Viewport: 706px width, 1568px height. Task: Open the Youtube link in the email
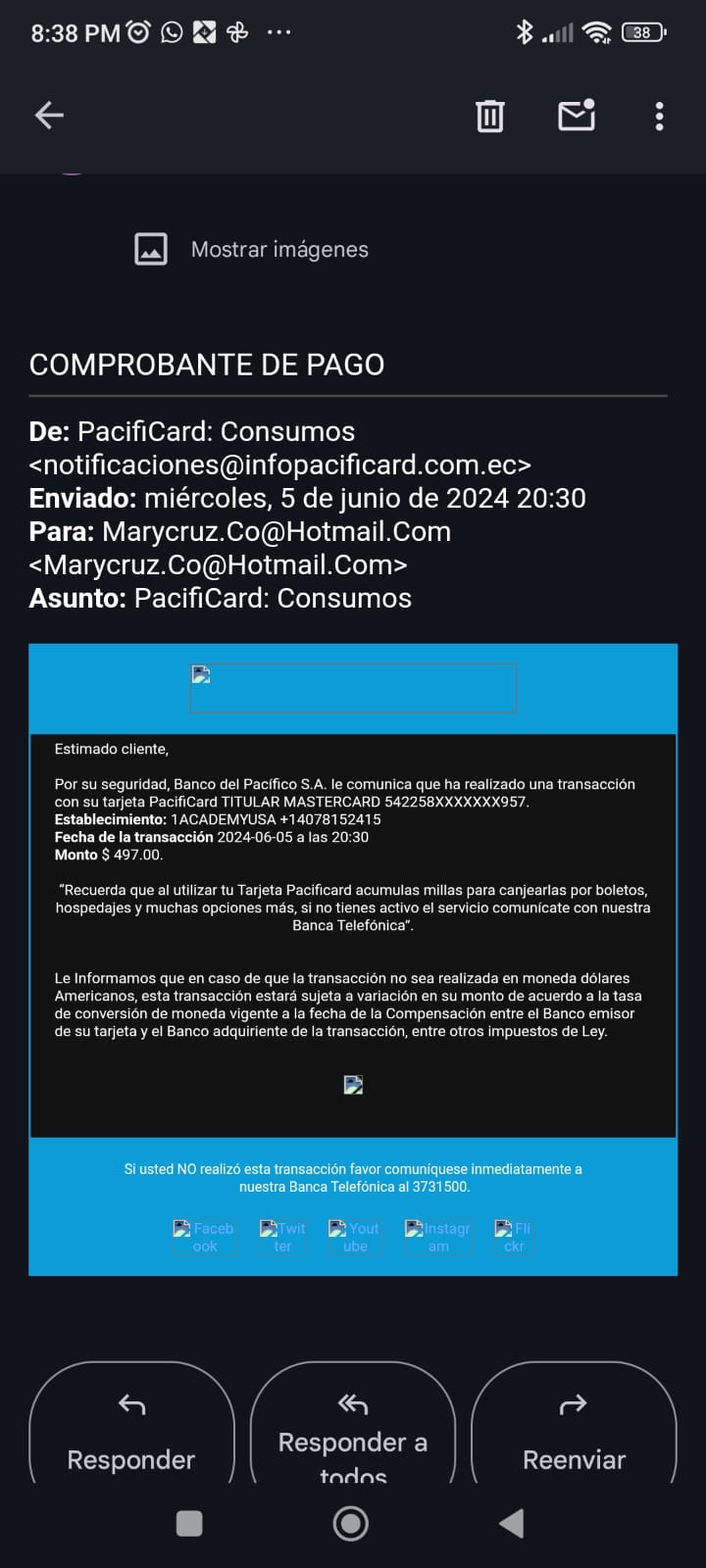point(354,1237)
